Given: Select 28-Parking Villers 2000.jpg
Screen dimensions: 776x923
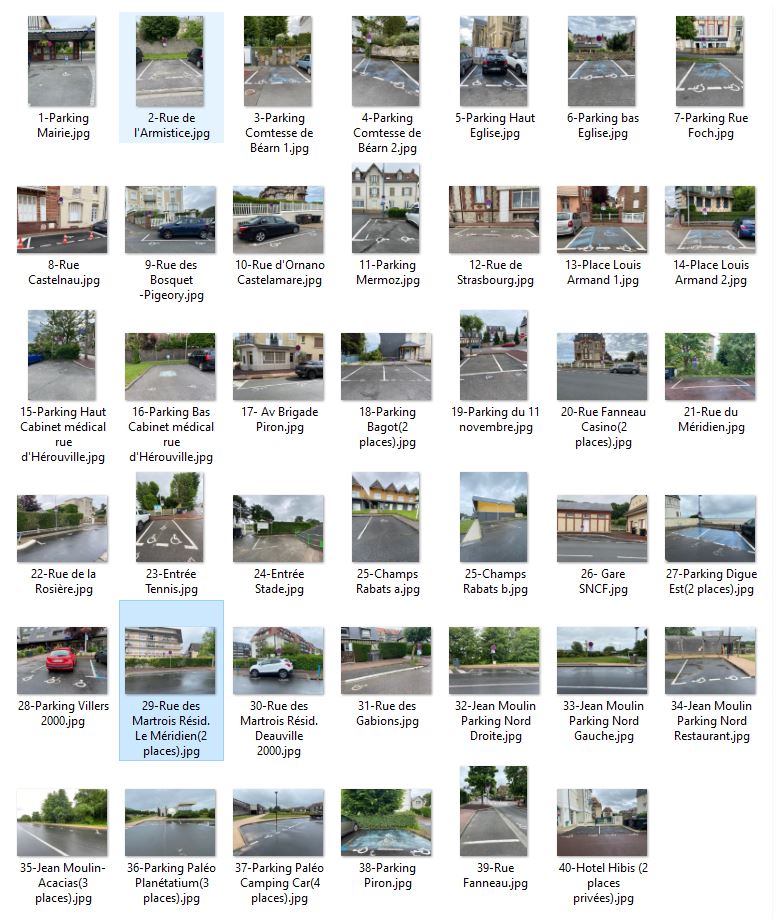Looking at the screenshot, I should [x=62, y=661].
